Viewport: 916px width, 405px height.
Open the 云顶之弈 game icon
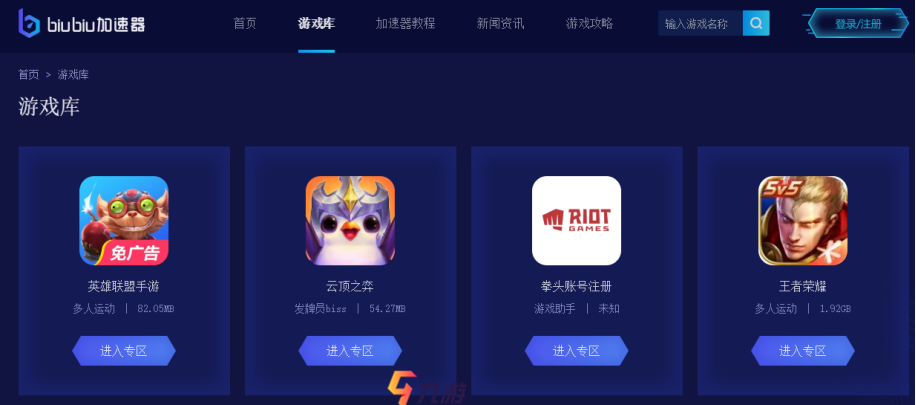pyautogui.click(x=350, y=220)
